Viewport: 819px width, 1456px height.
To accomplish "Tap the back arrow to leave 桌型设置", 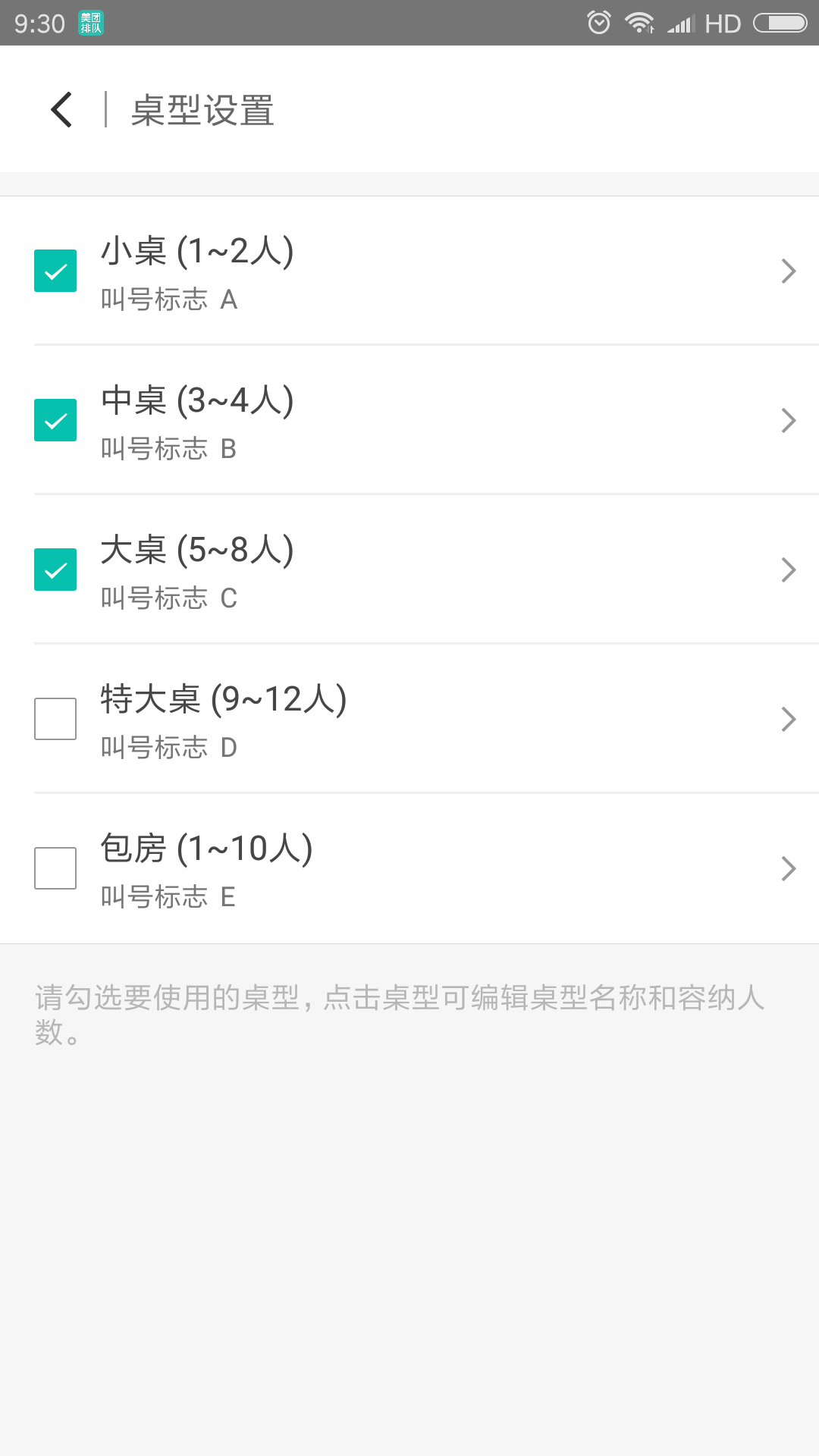I will click(x=61, y=109).
